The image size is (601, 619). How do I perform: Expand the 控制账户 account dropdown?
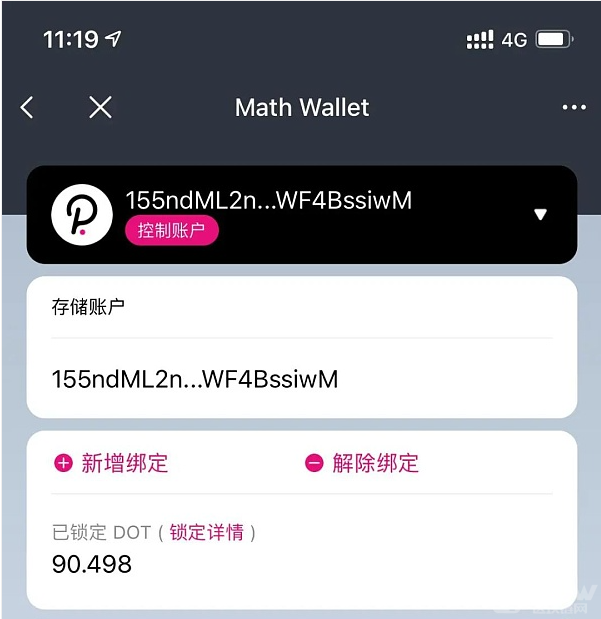click(x=540, y=214)
